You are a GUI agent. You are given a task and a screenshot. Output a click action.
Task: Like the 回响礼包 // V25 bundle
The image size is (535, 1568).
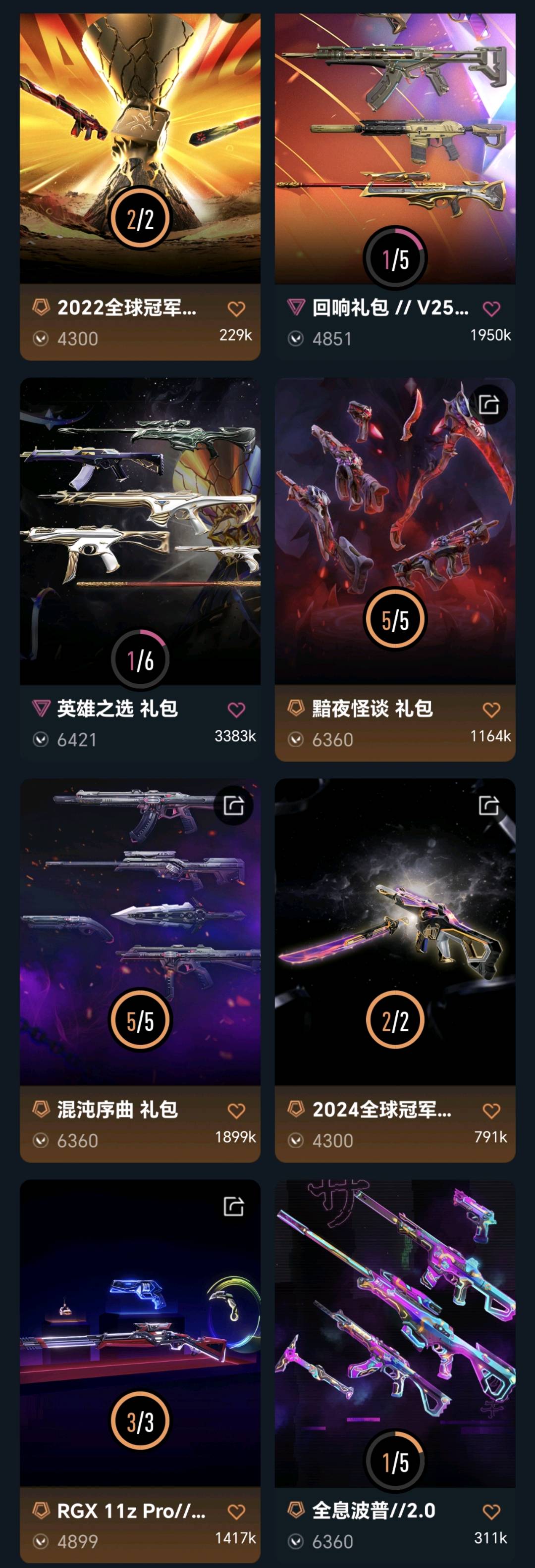[x=491, y=308]
